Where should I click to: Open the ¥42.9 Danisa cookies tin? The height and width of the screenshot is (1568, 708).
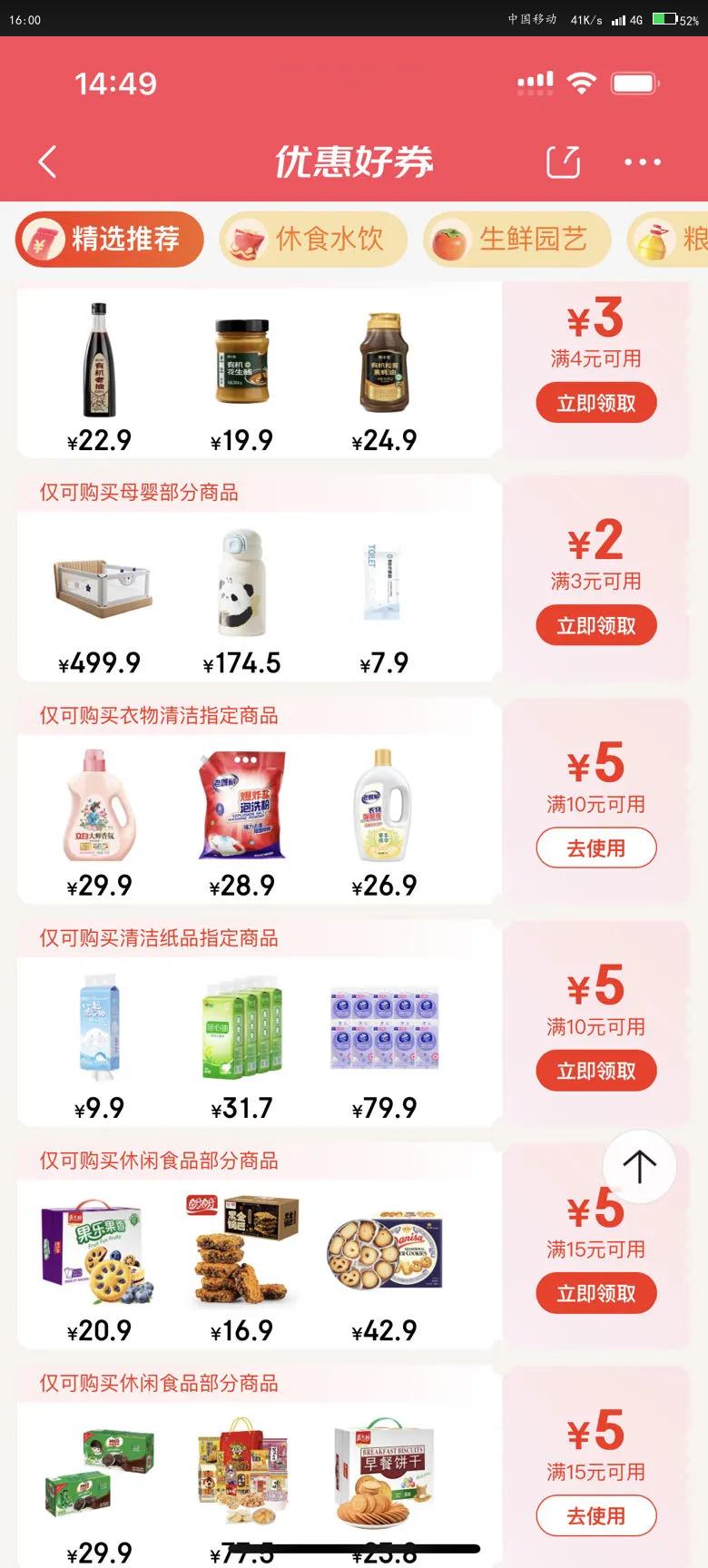(x=384, y=1252)
